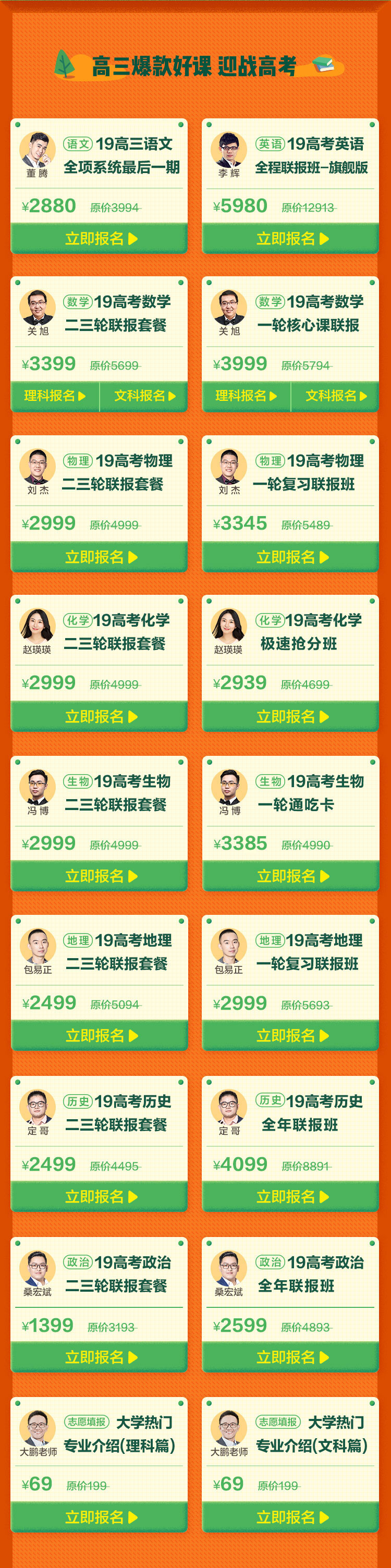Image resolution: width=391 pixels, height=1568 pixels.
Task: Tap 立即报名 for 地理二三轮联报套餐
Action: pyautogui.click(x=99, y=1035)
